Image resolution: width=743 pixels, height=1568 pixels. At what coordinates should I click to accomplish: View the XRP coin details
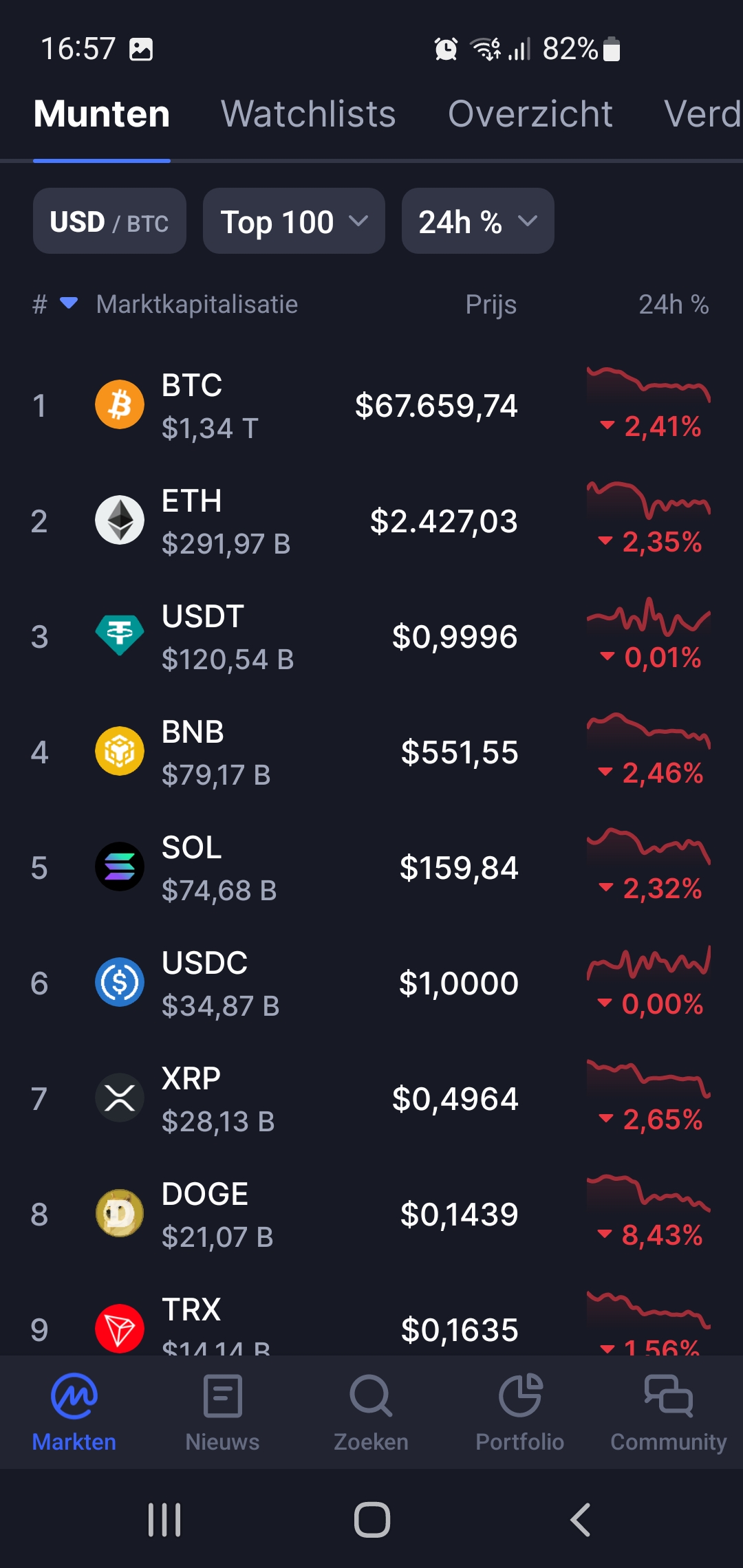pyautogui.click(x=371, y=1099)
